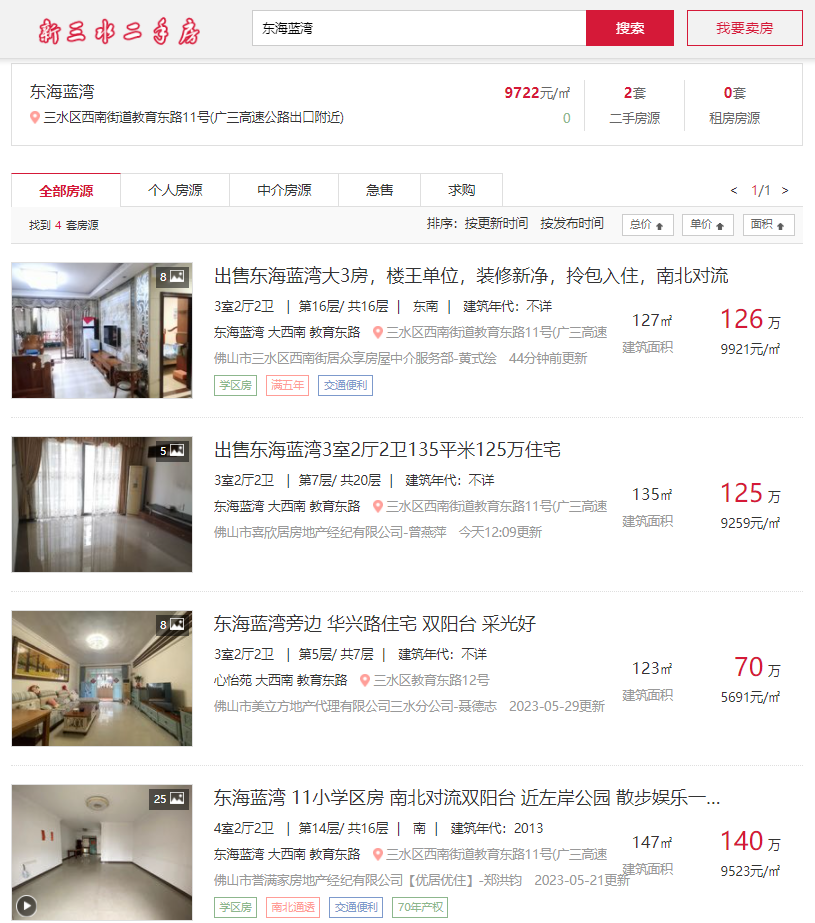
Task: Sort listings by 按发布时间
Action: pos(572,224)
